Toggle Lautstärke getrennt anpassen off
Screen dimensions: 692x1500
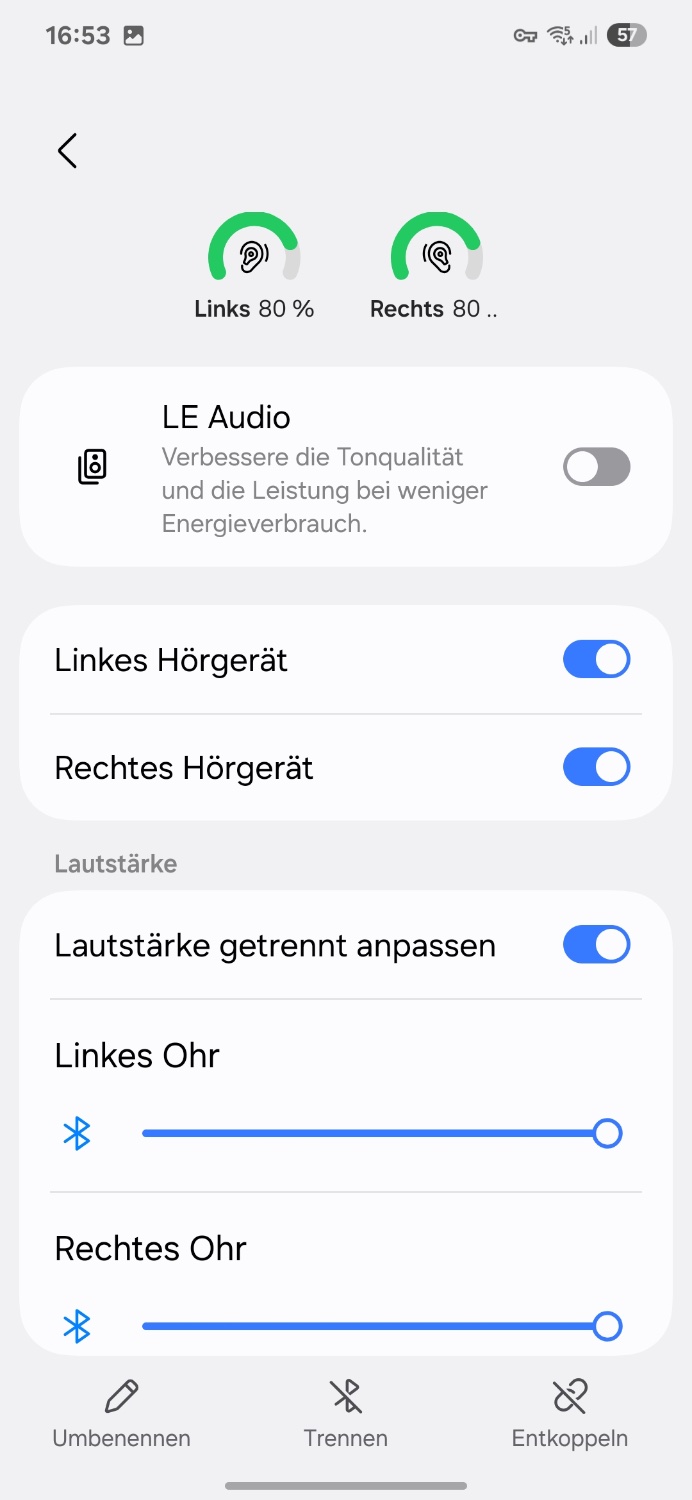point(596,945)
